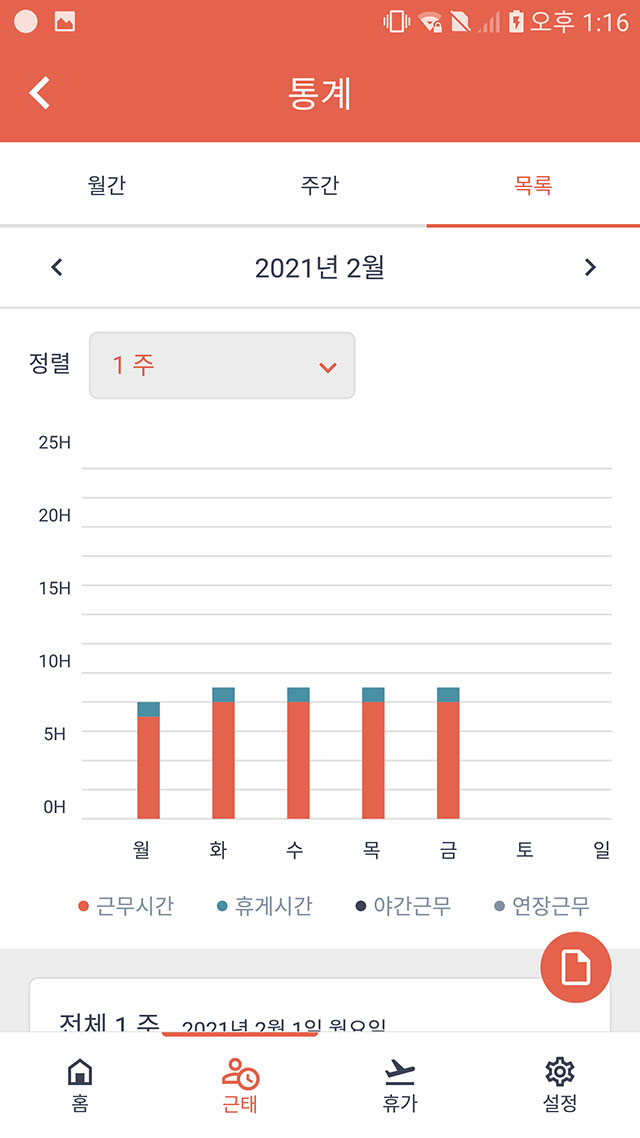
Task: Switch to the 월간 tab
Action: pyautogui.click(x=107, y=185)
